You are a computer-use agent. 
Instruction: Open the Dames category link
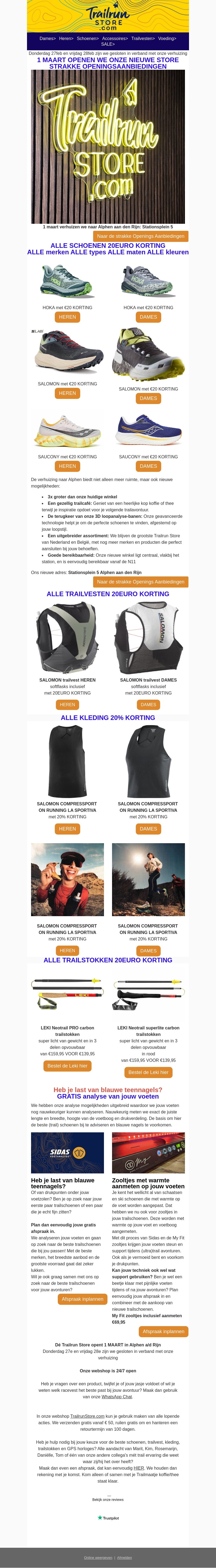[48, 38]
